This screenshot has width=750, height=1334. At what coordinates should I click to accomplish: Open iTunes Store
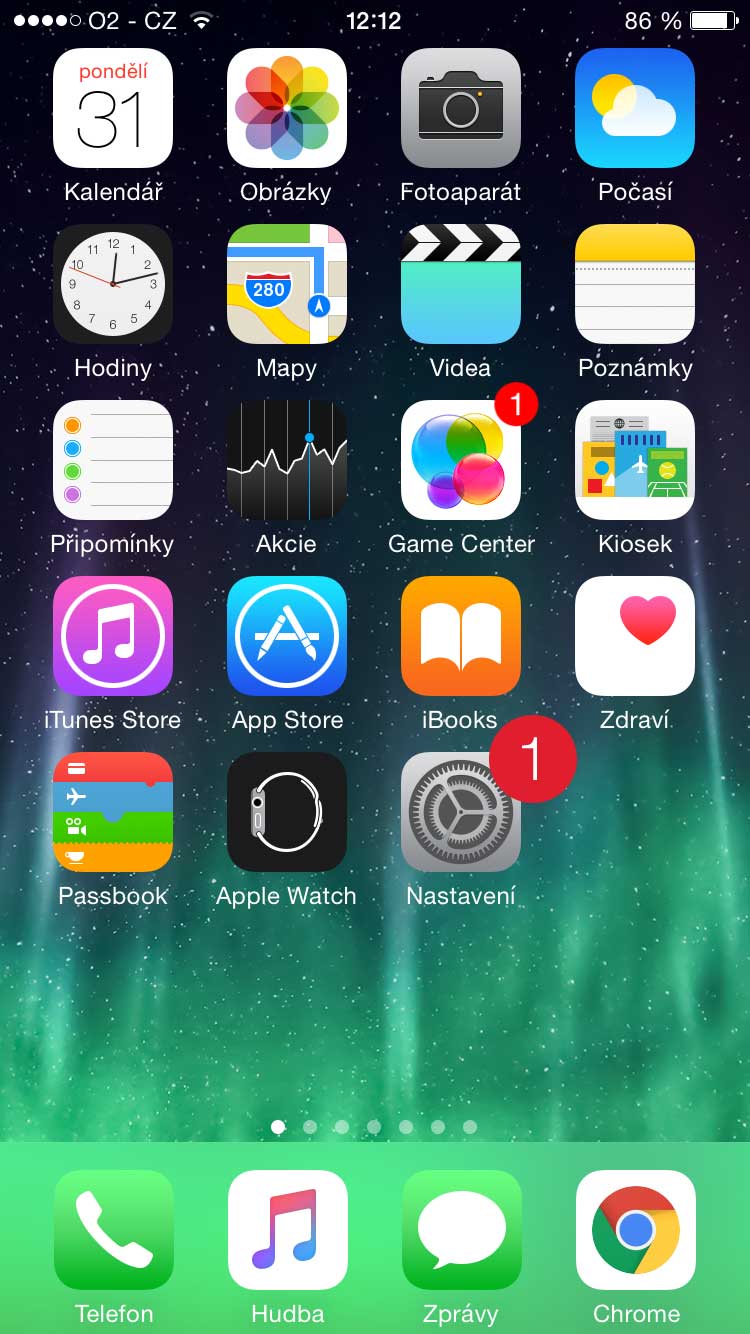coord(113,636)
